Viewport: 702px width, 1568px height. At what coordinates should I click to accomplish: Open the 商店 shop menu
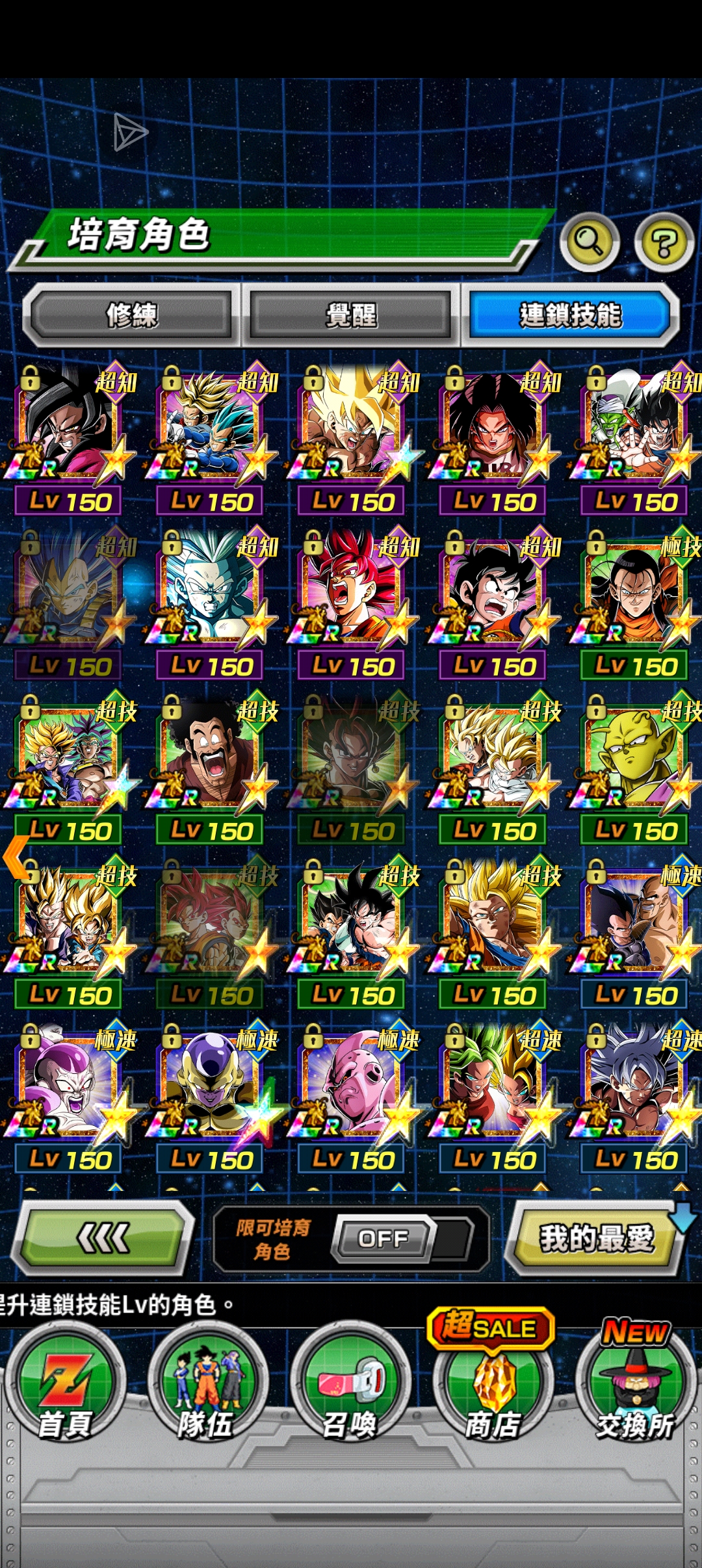point(493,1385)
